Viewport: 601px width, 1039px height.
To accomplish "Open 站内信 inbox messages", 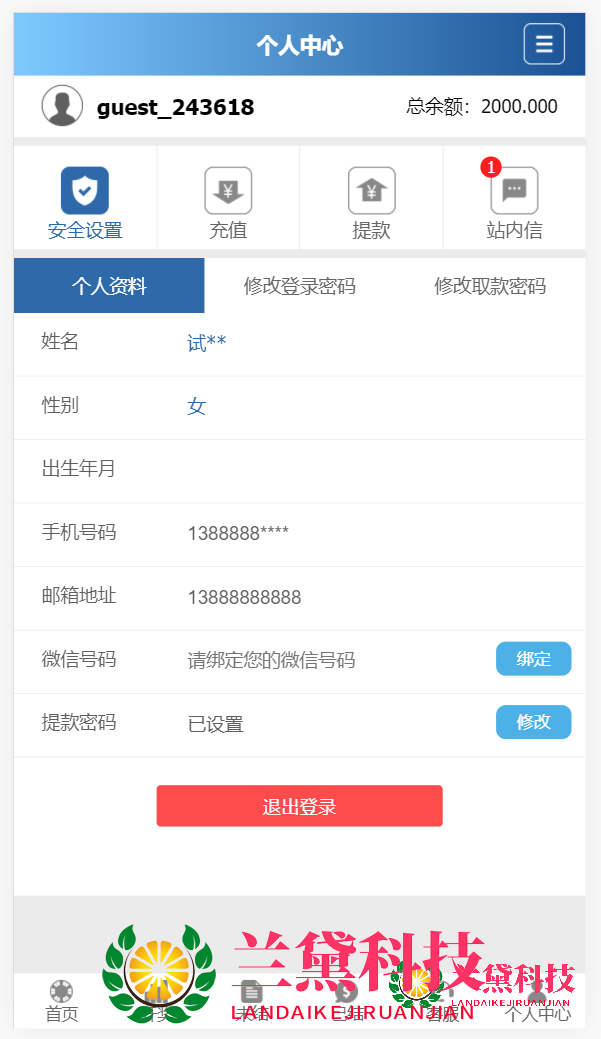I will [514, 203].
